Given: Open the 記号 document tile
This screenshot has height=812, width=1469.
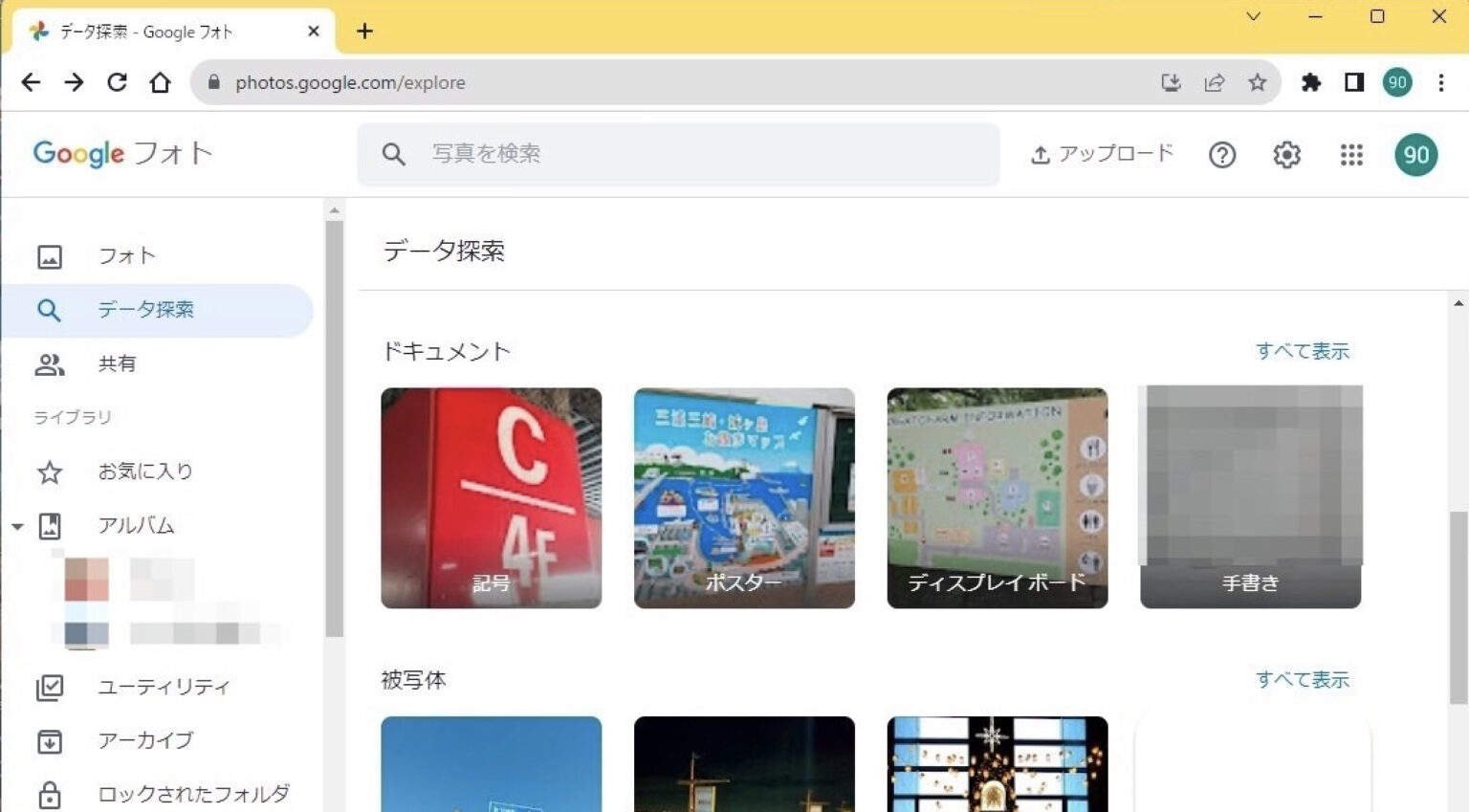Looking at the screenshot, I should (491, 497).
